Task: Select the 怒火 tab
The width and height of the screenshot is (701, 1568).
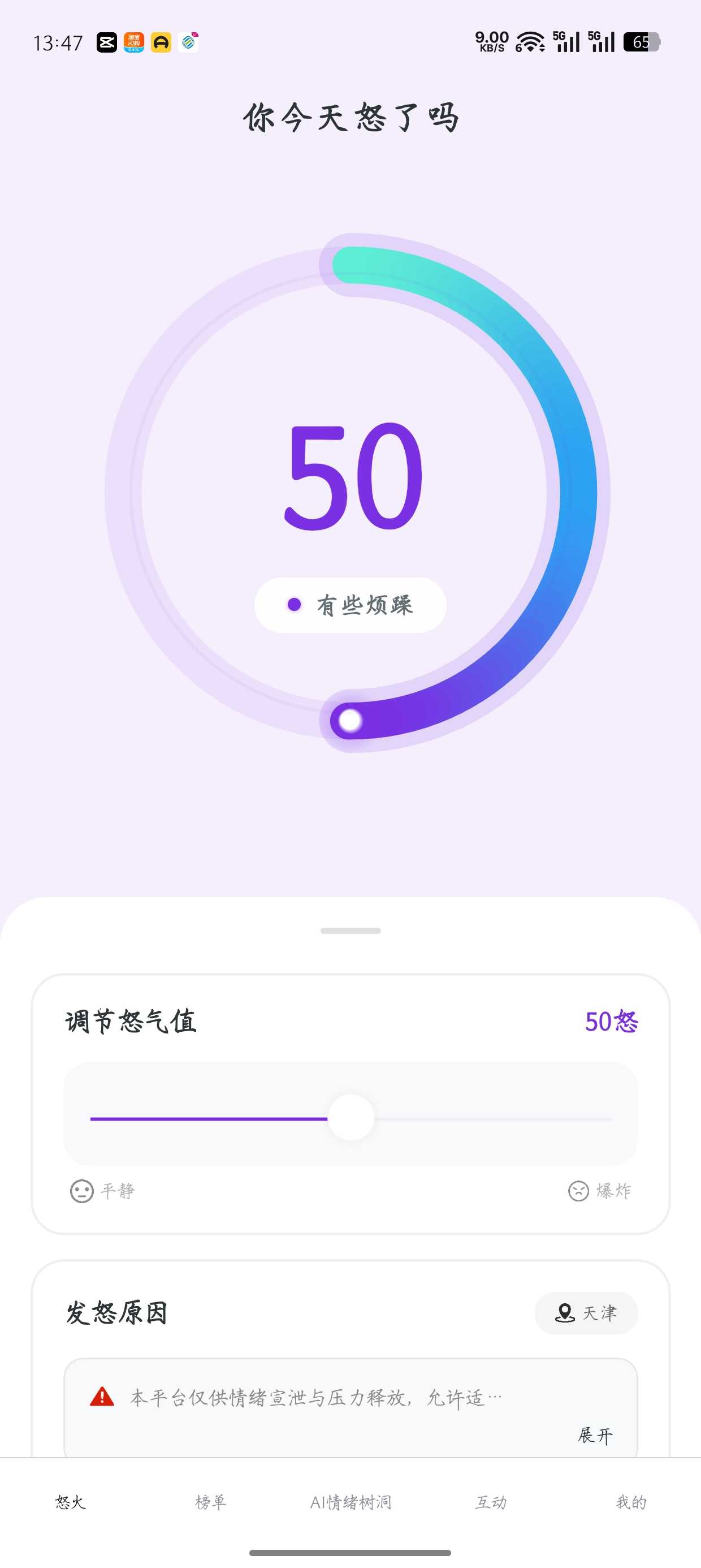Action: pos(71,1502)
